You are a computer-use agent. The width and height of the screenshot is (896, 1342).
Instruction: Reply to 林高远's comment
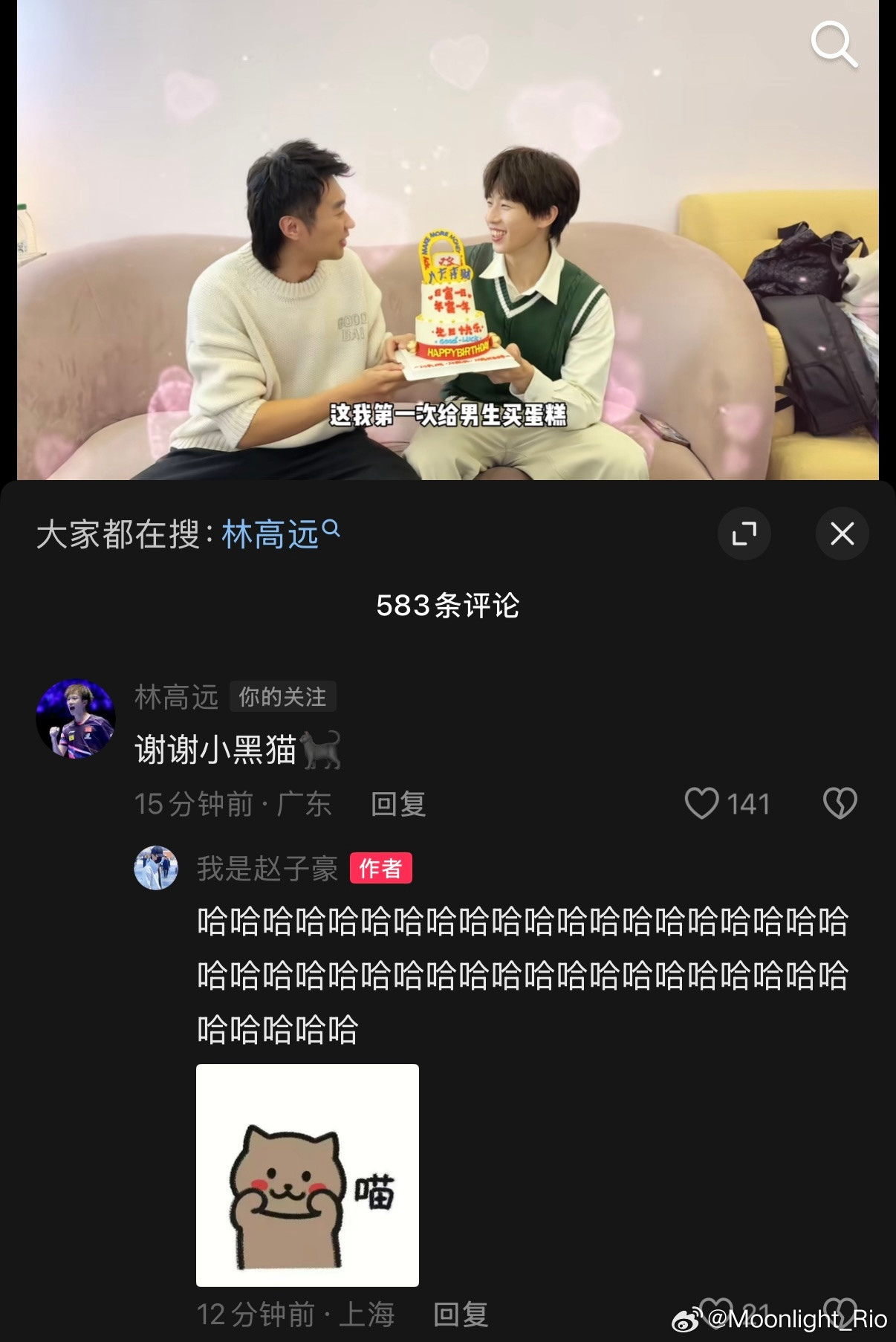pyautogui.click(x=398, y=804)
